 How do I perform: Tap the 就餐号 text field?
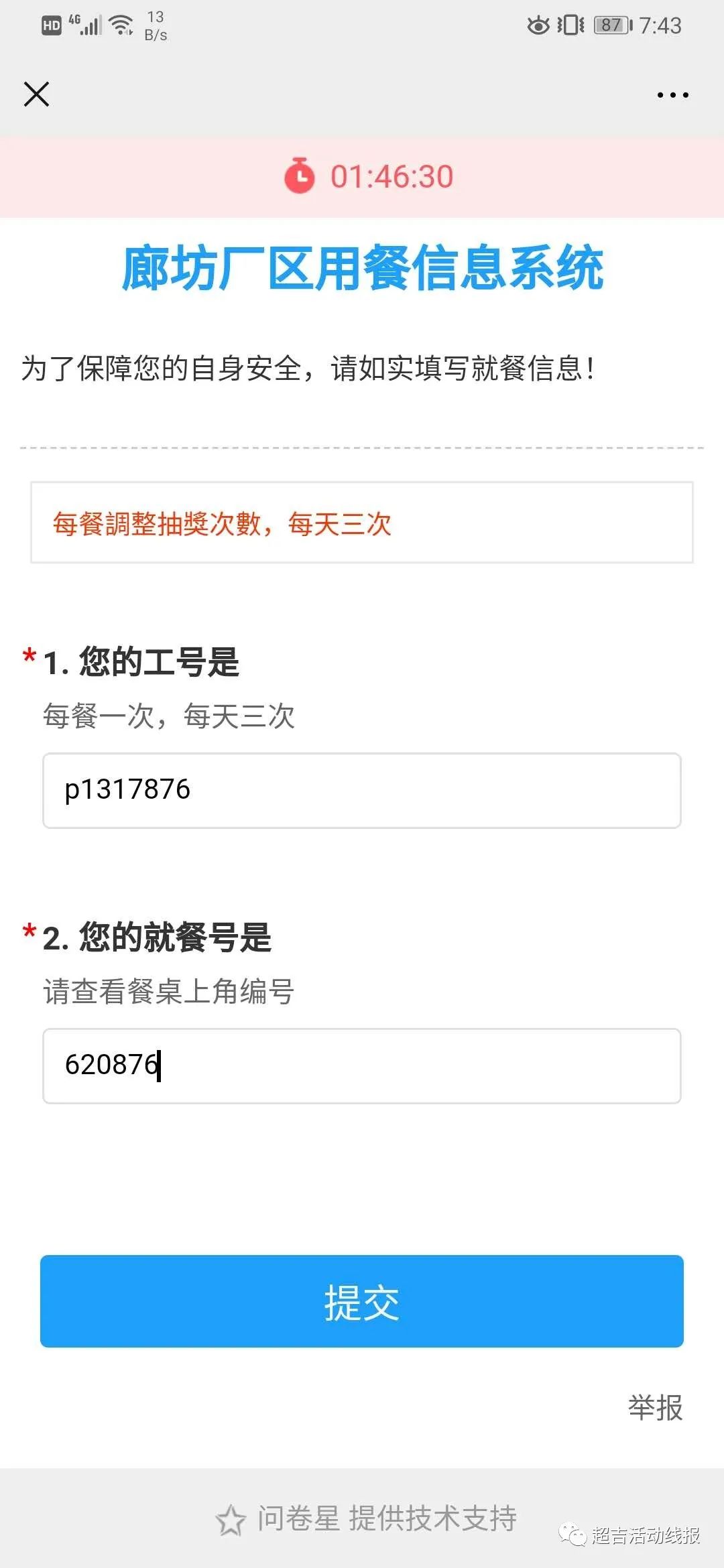[362, 1066]
